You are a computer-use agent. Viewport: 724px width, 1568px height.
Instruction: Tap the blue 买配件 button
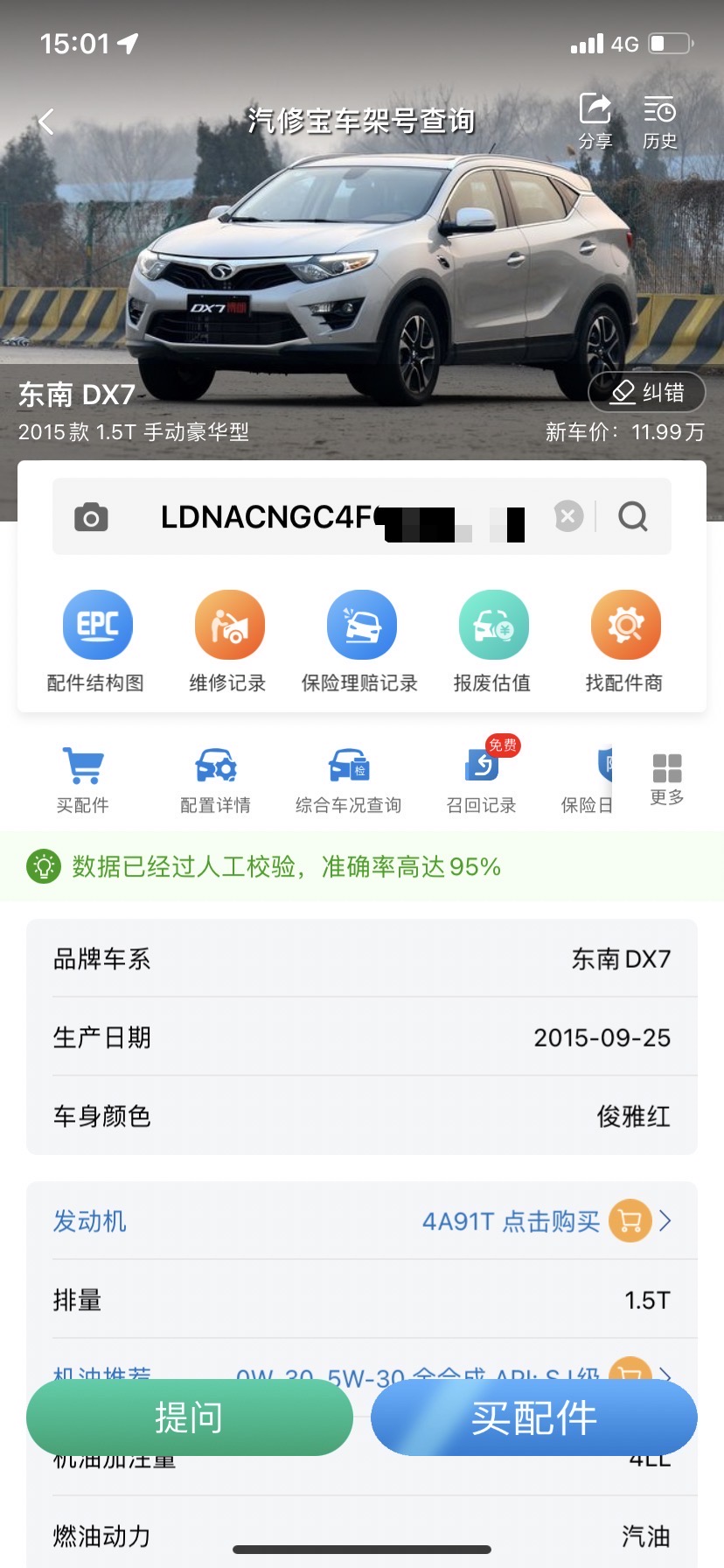click(x=533, y=1417)
